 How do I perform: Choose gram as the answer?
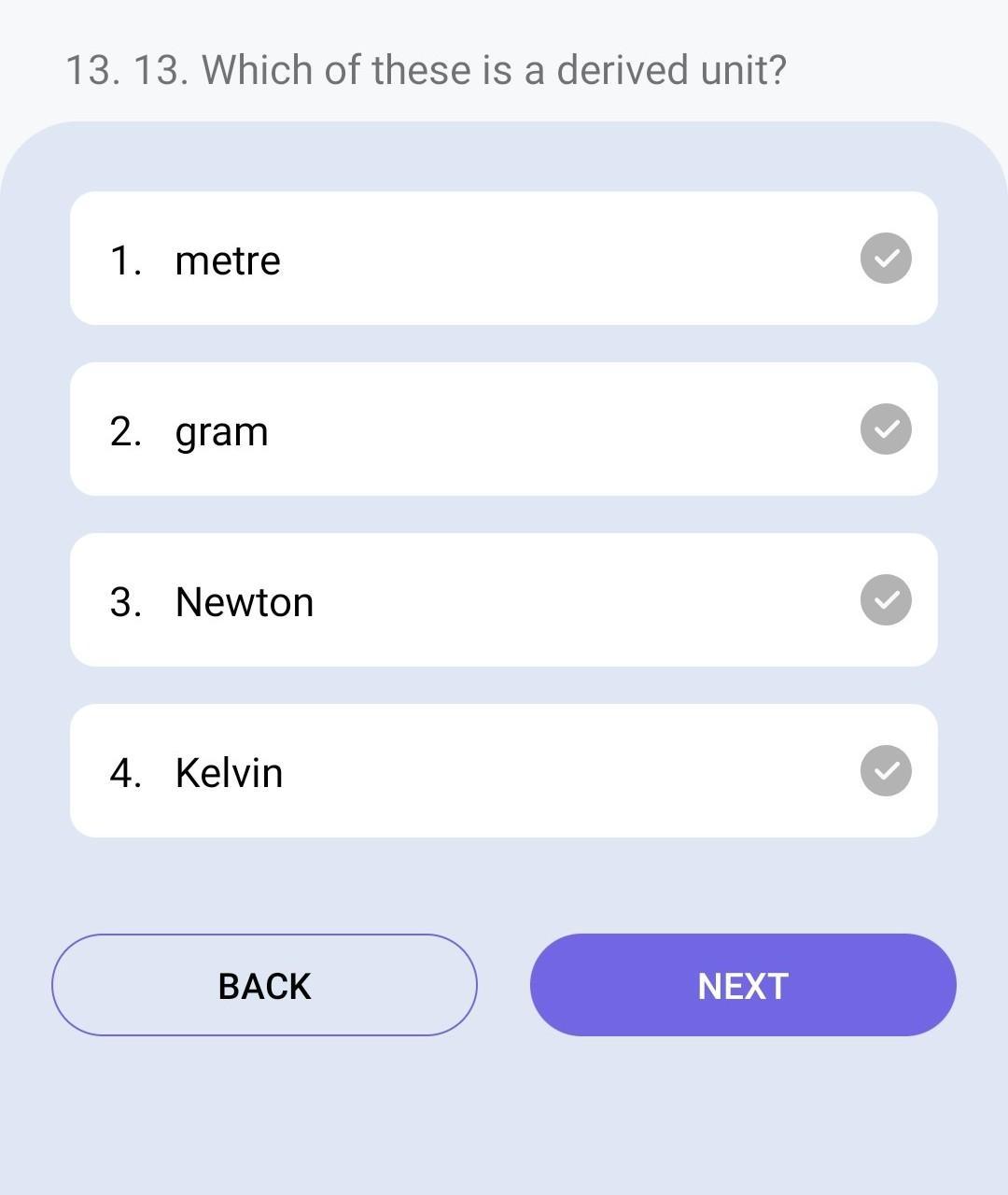point(504,429)
